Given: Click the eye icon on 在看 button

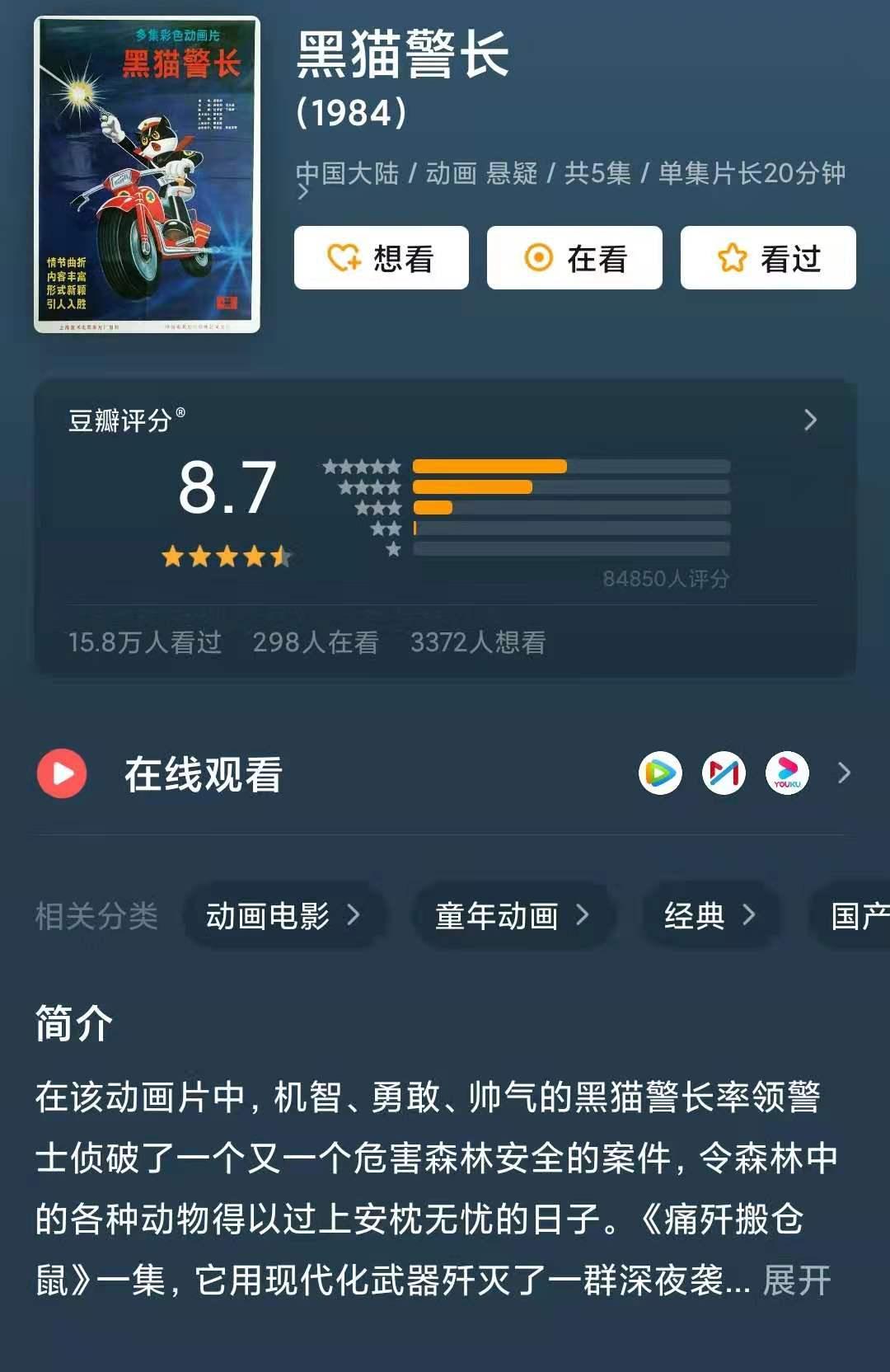Looking at the screenshot, I should click(540, 257).
